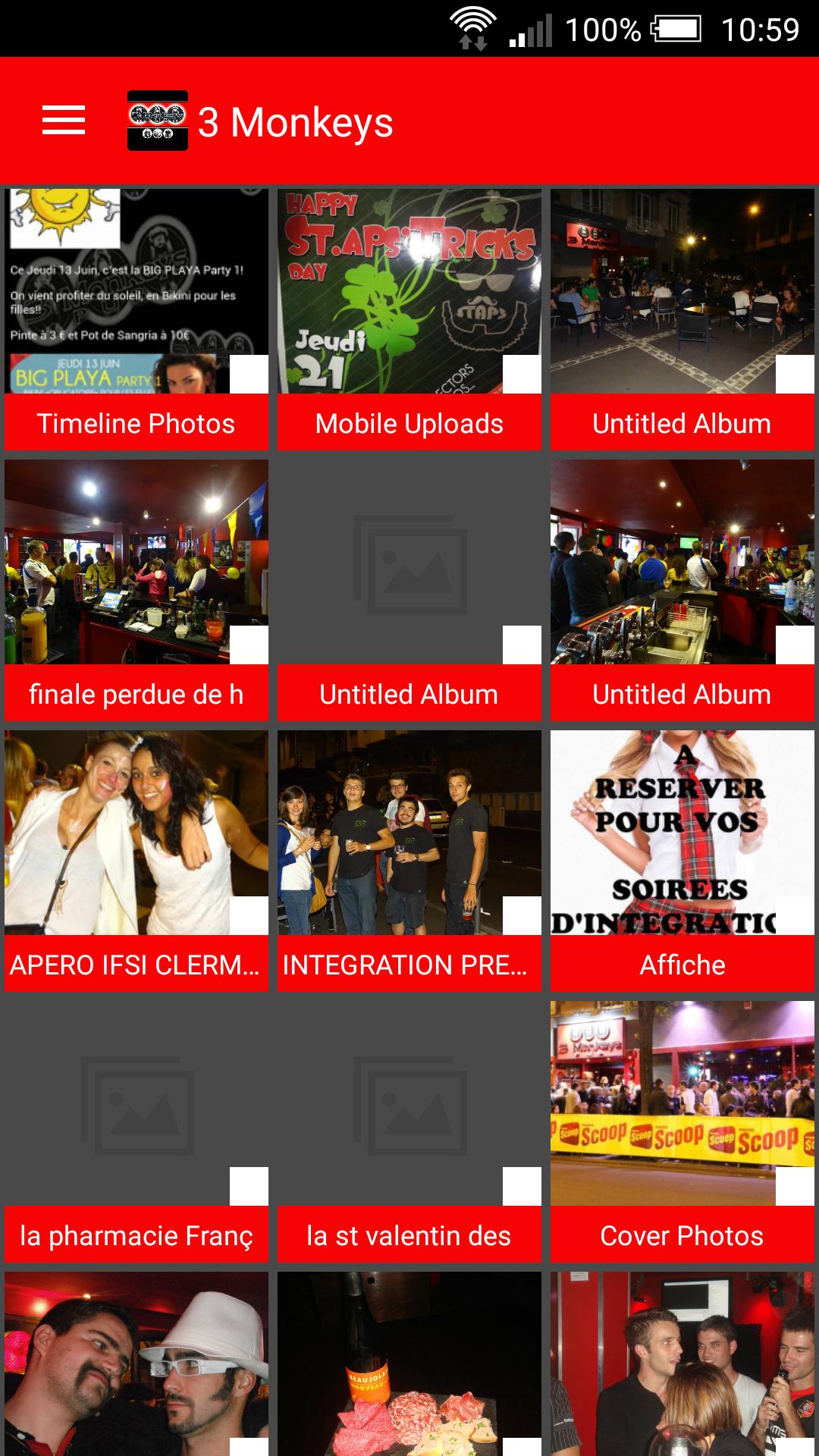Open the Untitled Album with the placeholder image

click(409, 589)
